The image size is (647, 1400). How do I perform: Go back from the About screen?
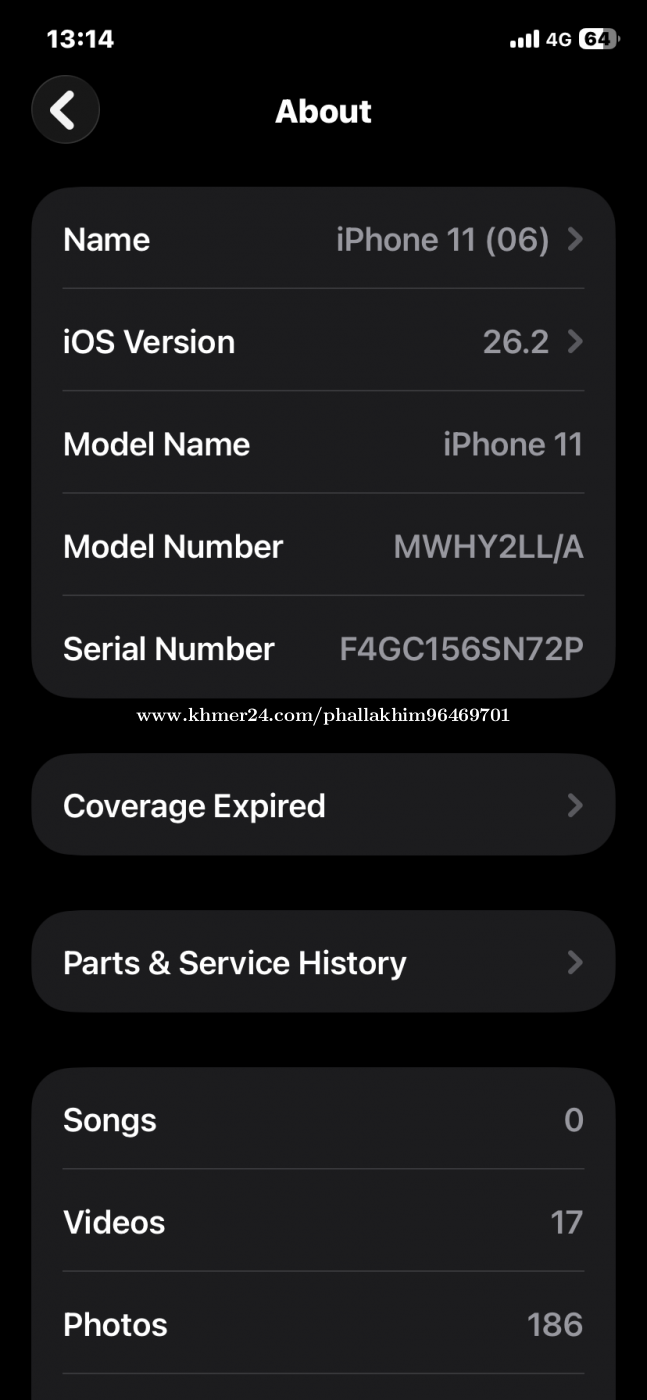[65, 110]
